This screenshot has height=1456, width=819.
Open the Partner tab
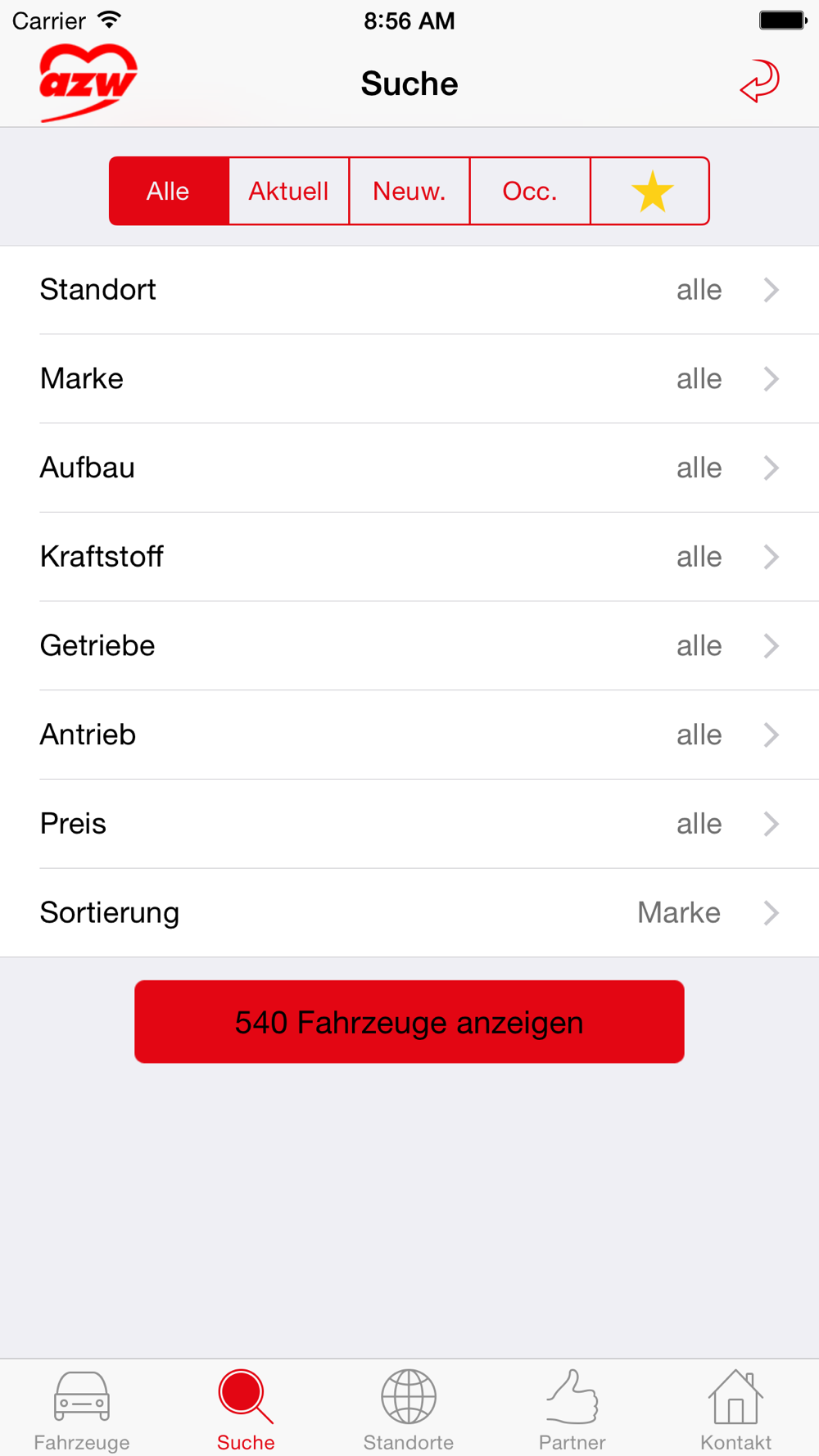572,1410
